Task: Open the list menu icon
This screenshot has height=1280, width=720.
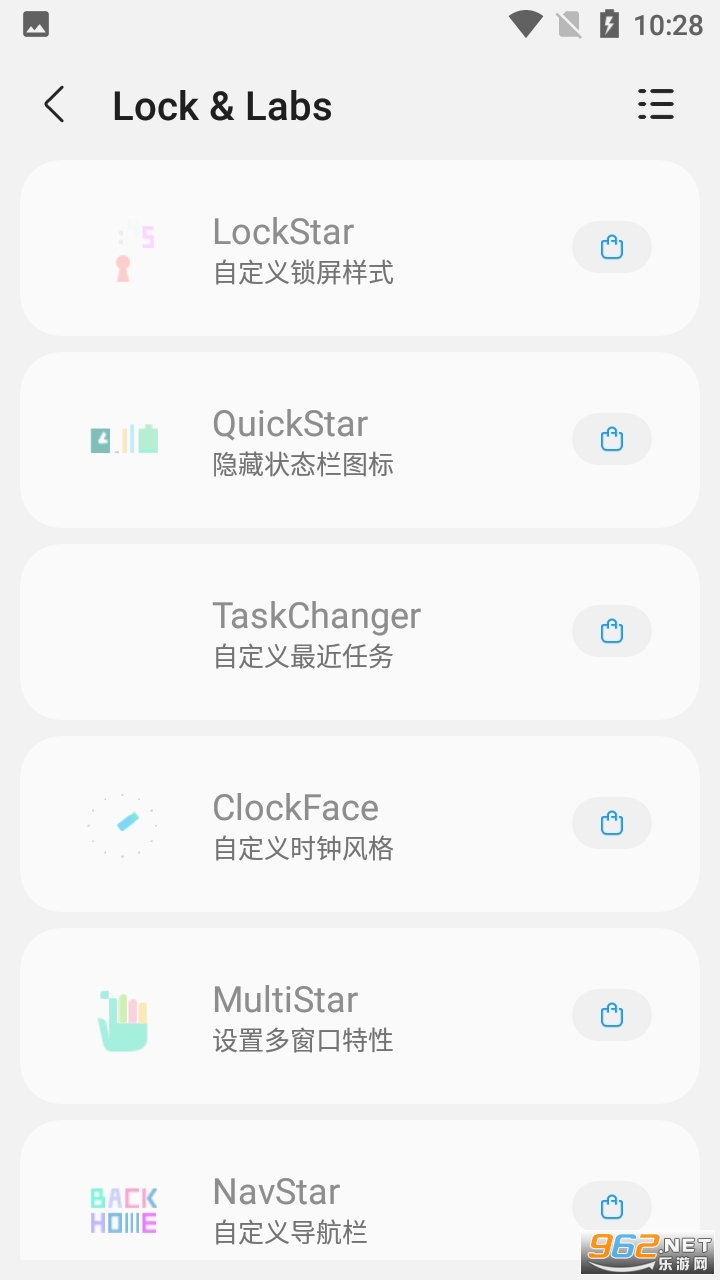Action: click(656, 105)
